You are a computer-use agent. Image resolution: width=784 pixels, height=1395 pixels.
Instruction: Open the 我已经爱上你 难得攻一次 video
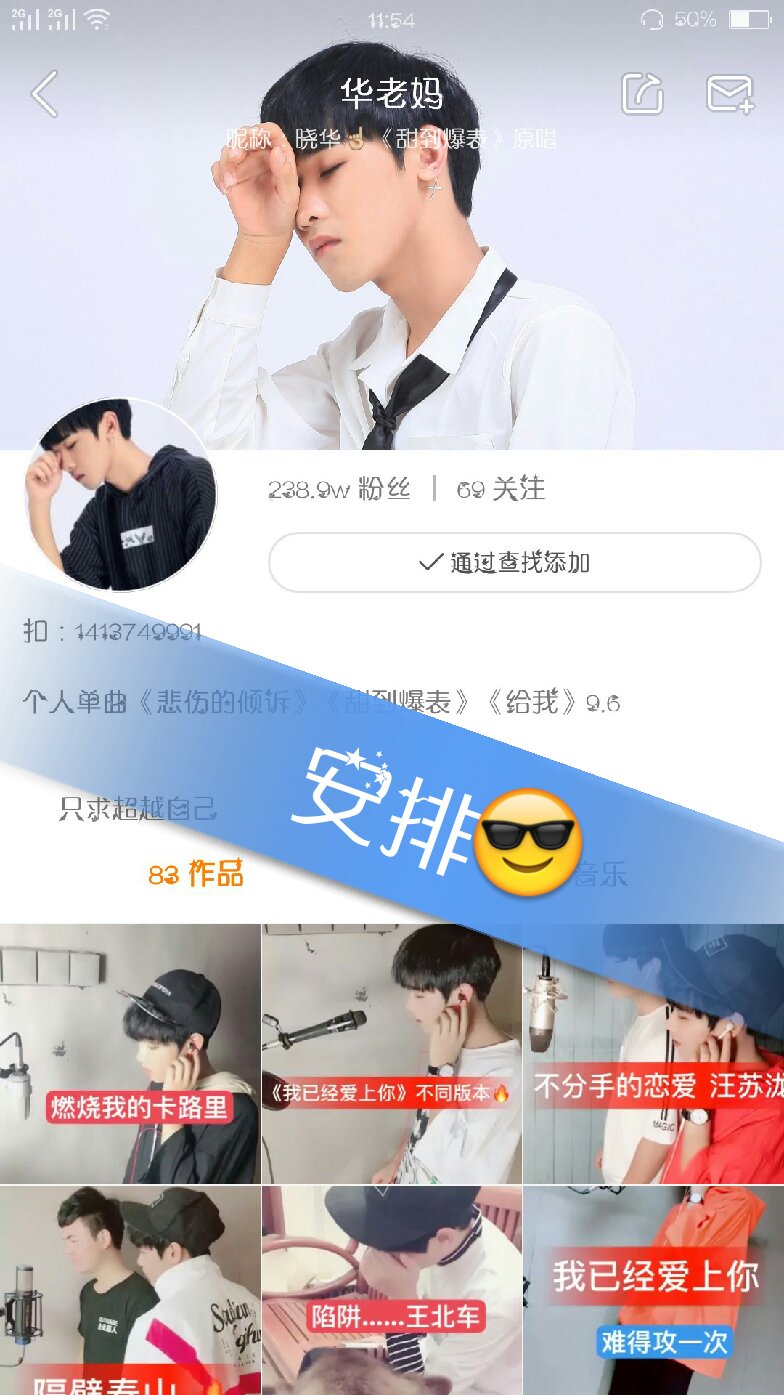coord(653,1290)
